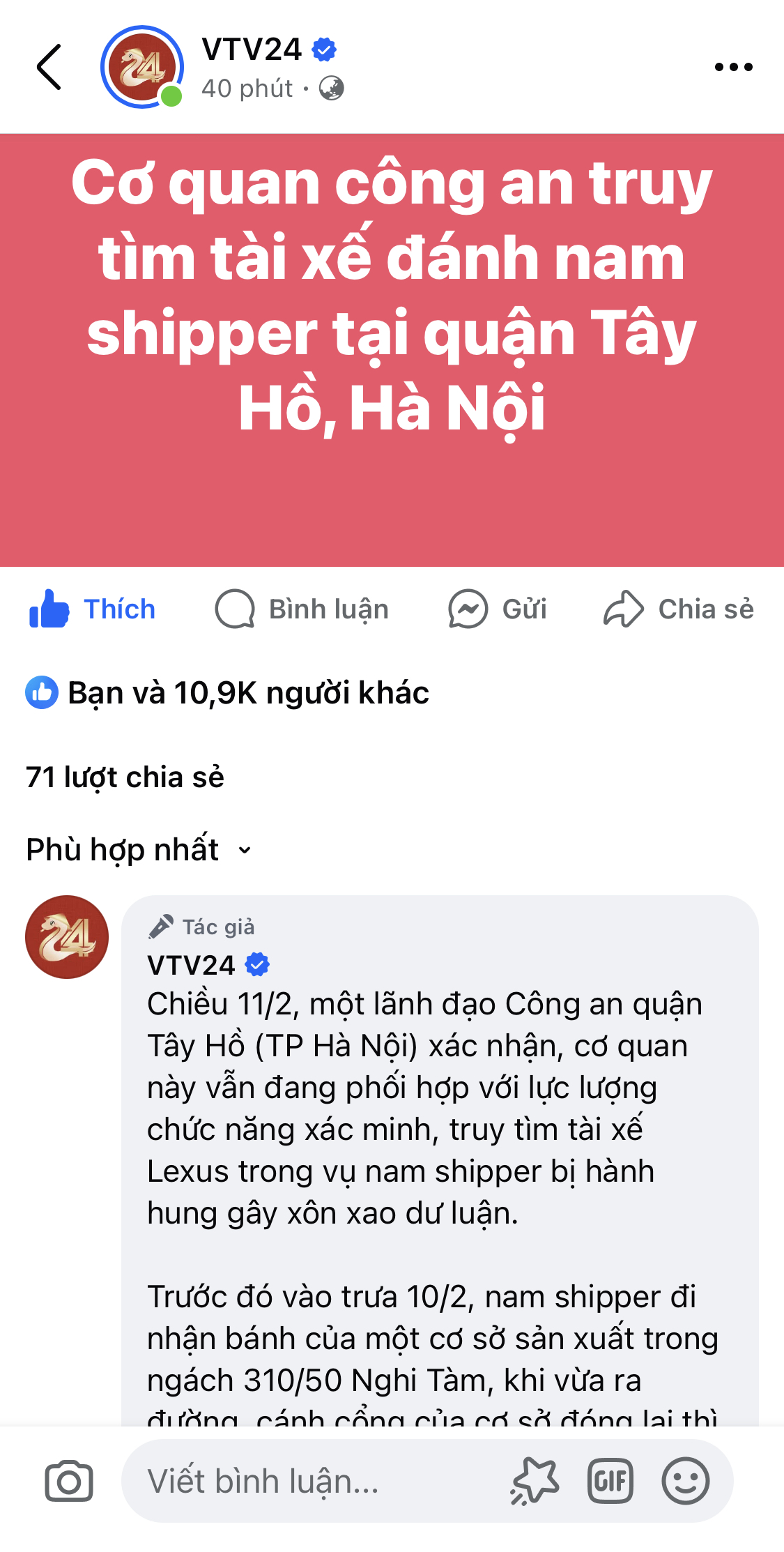
Task: Open the 71 lượt chia sẻ list
Action: [125, 777]
